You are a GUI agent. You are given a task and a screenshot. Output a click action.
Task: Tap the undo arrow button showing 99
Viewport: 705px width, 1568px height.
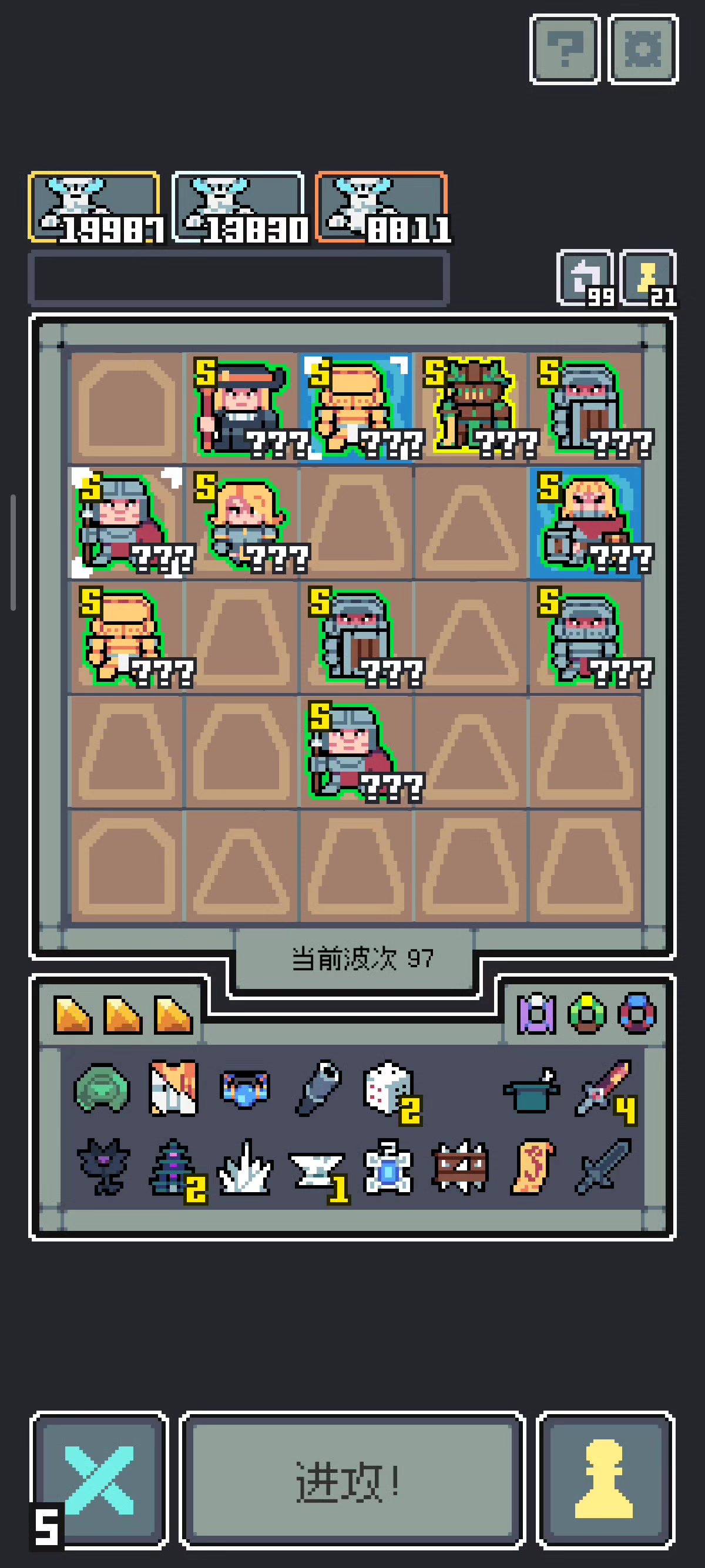pos(585,278)
